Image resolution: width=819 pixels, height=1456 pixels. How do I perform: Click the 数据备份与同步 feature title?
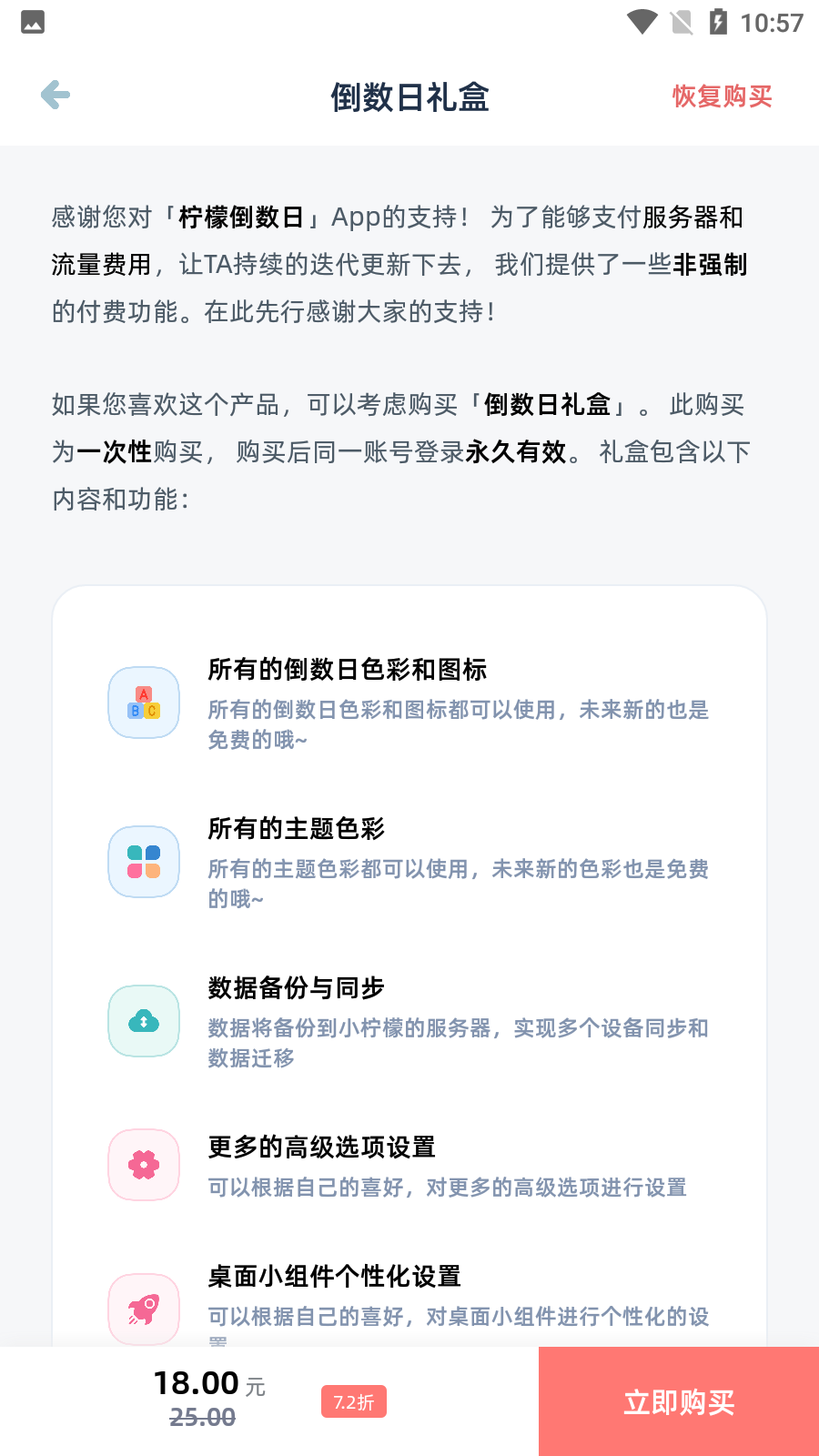[295, 987]
